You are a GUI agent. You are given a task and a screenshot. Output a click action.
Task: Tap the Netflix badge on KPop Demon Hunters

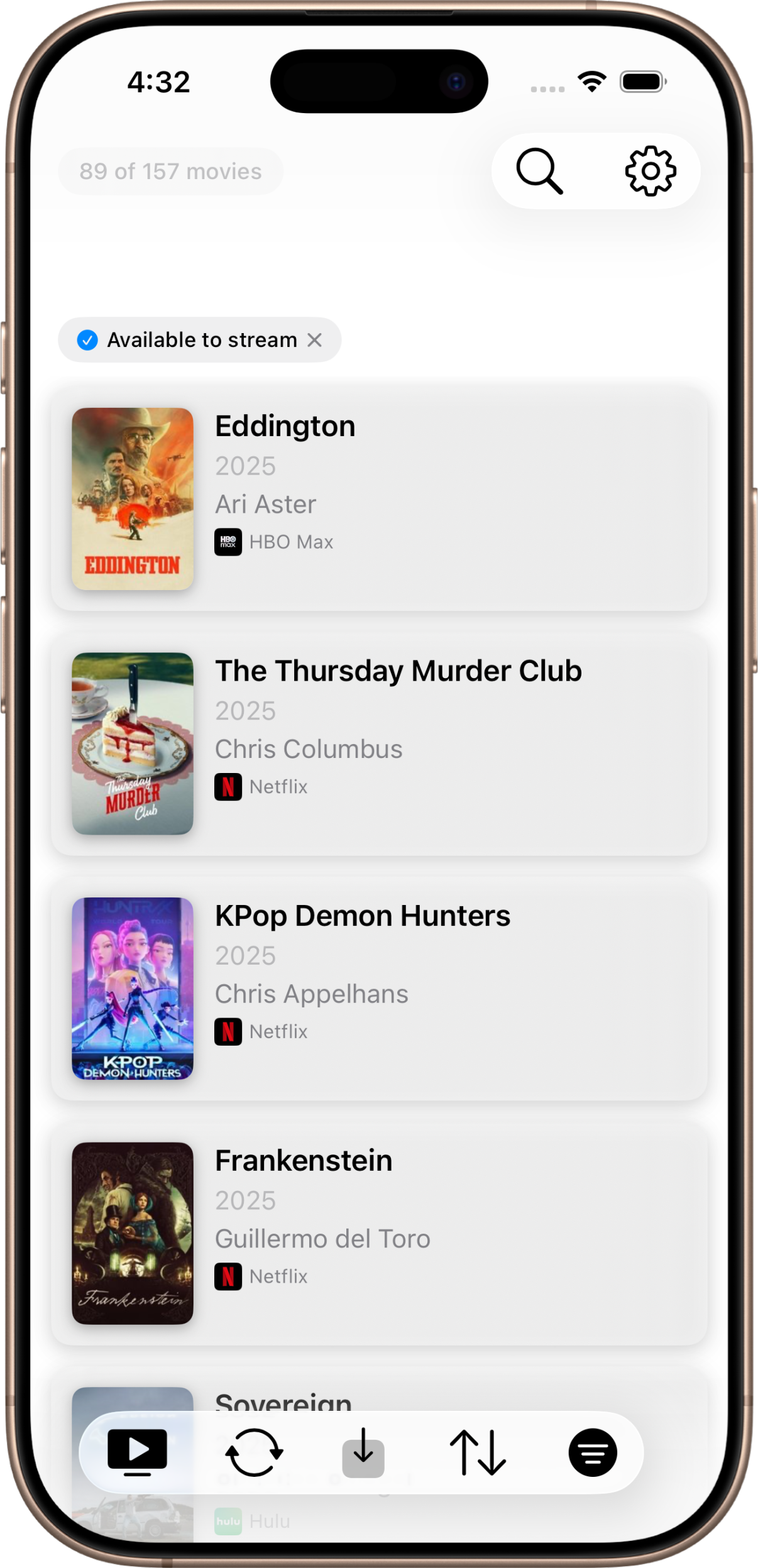pyautogui.click(x=229, y=1031)
